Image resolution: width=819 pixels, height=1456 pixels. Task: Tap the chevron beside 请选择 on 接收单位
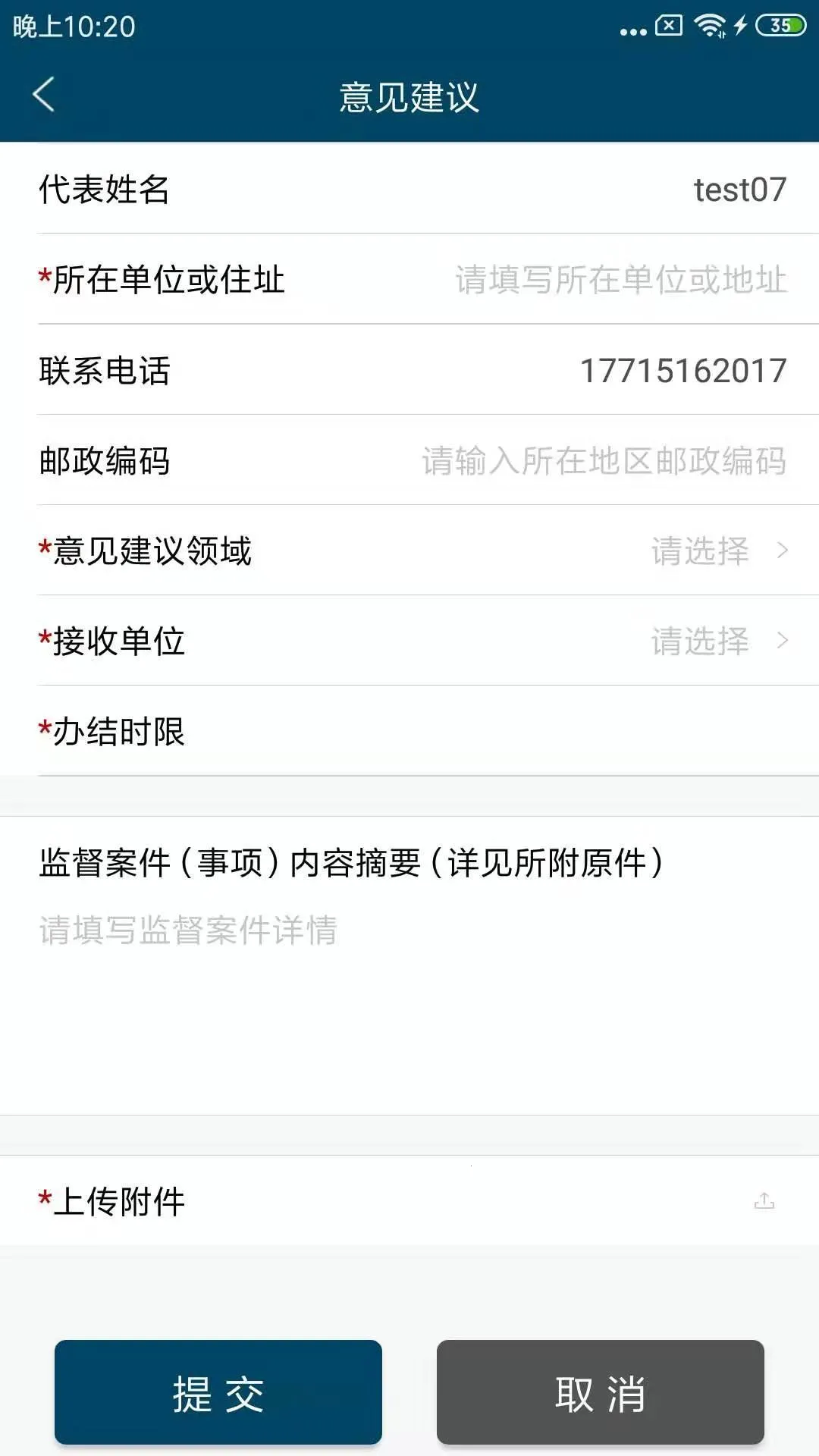click(781, 642)
